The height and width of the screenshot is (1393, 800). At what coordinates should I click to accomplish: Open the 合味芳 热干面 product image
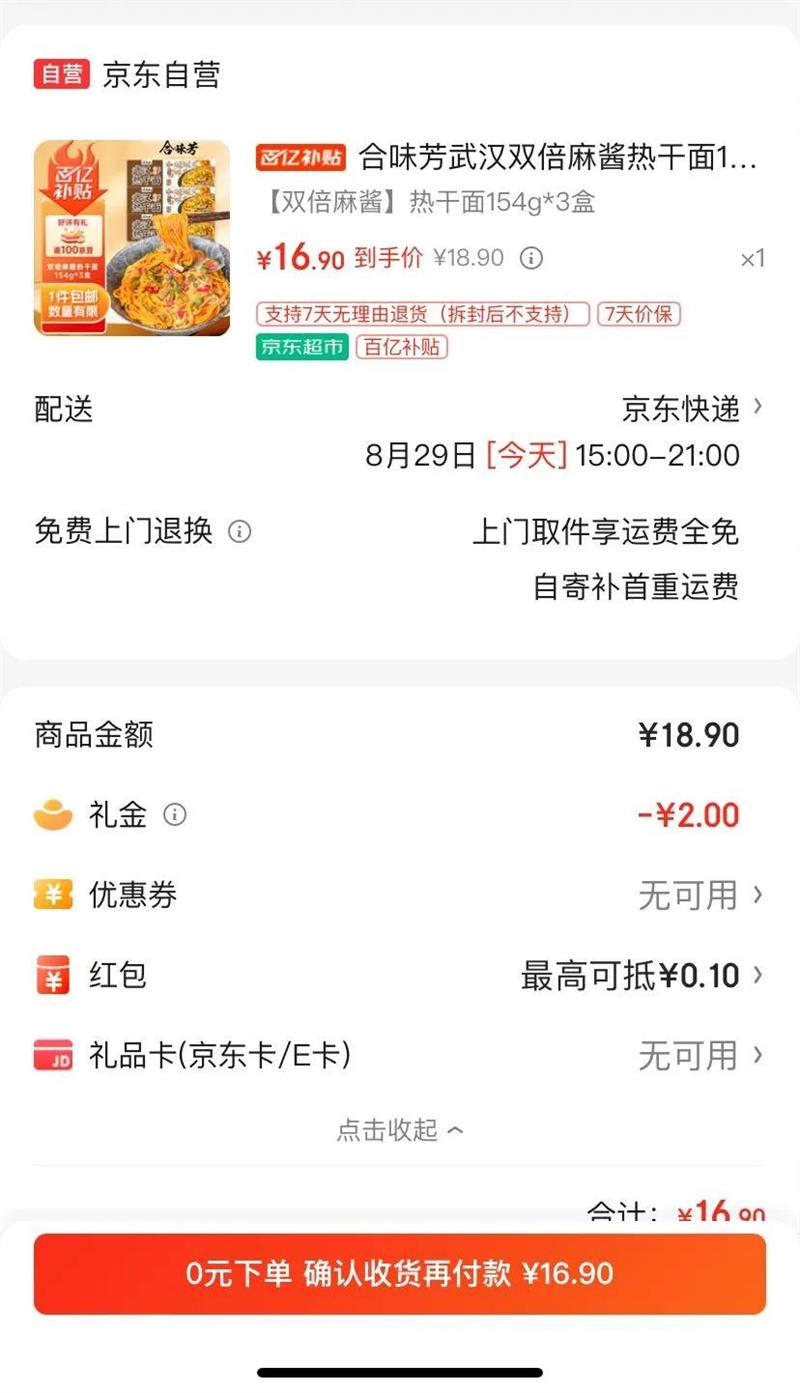[x=132, y=238]
